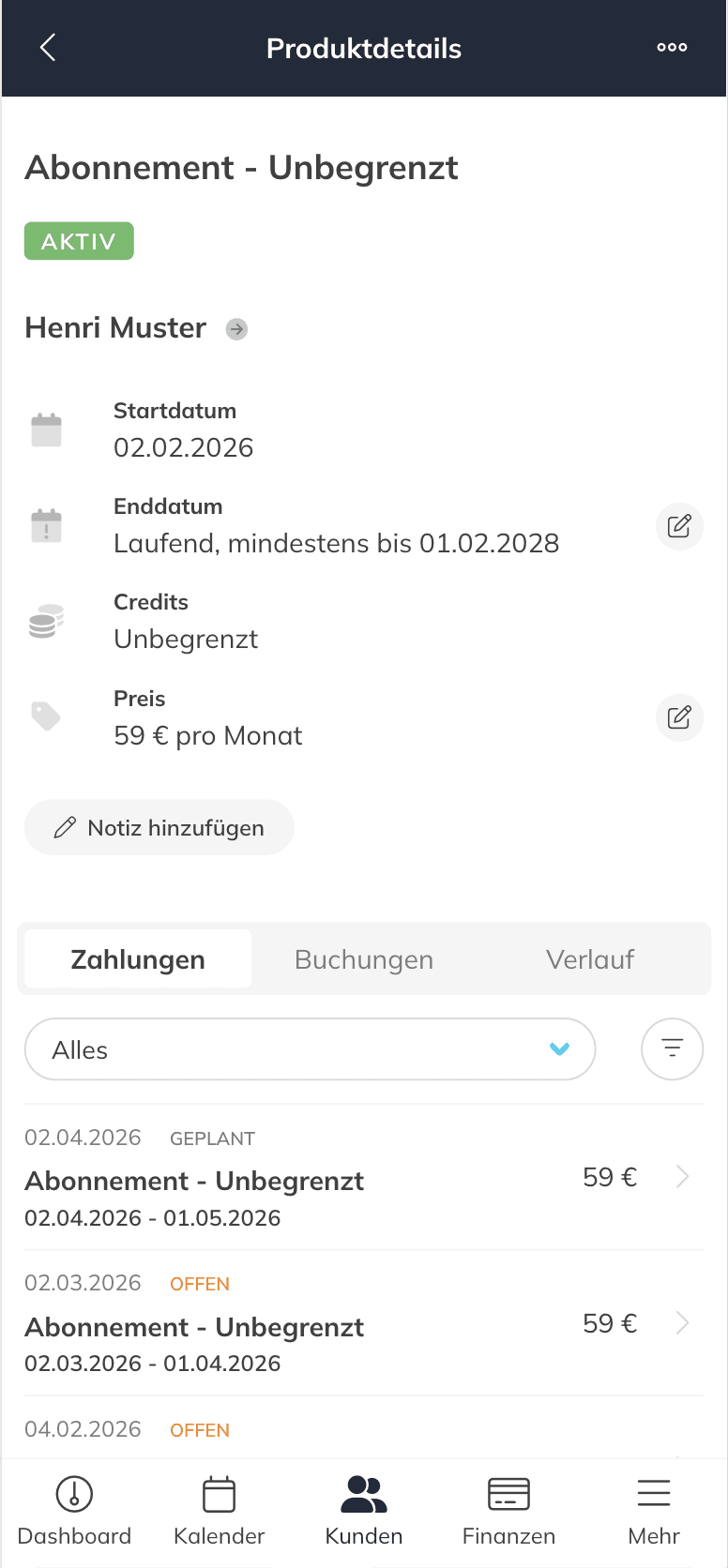Open customer profile via arrow next to Henri Muster

pyautogui.click(x=236, y=328)
